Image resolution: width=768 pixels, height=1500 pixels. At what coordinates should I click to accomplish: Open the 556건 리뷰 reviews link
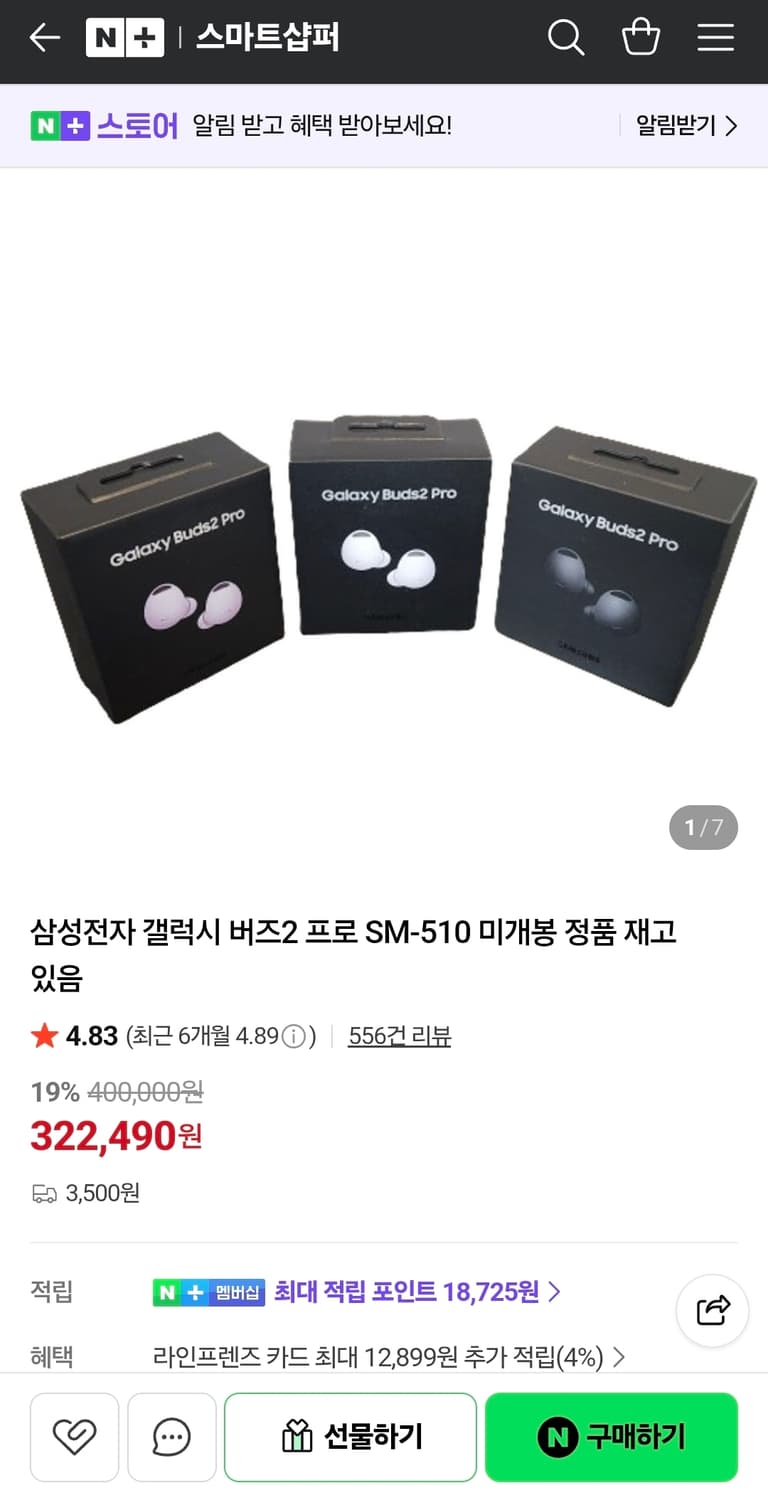399,1036
